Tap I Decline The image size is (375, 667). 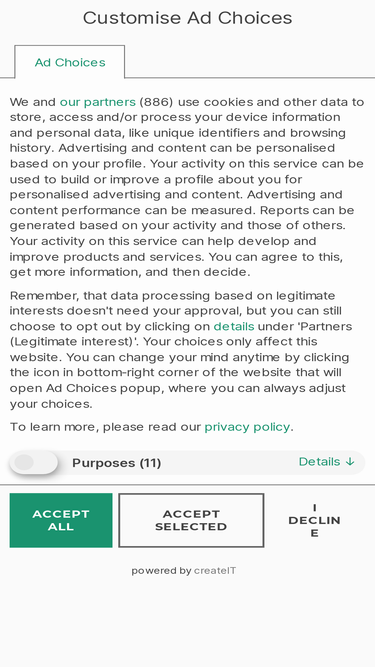tap(314, 520)
